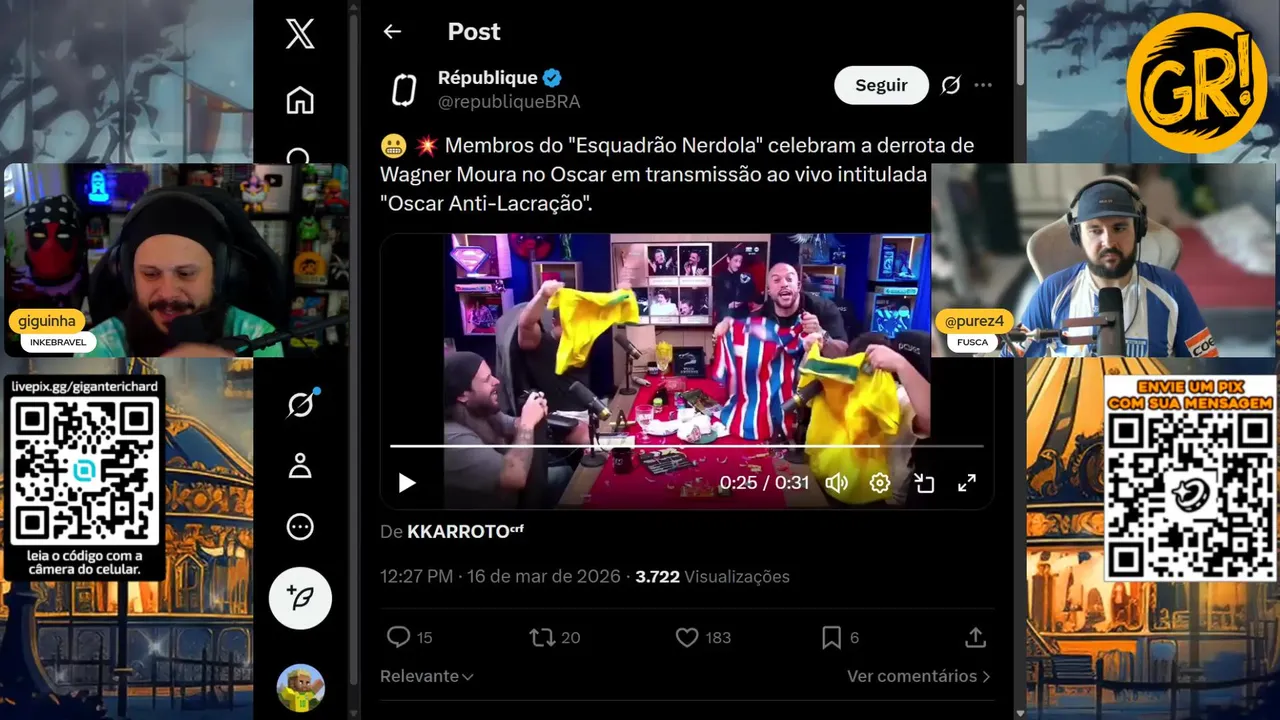Follow République with the Seguir button
The image size is (1280, 720).
881,85
